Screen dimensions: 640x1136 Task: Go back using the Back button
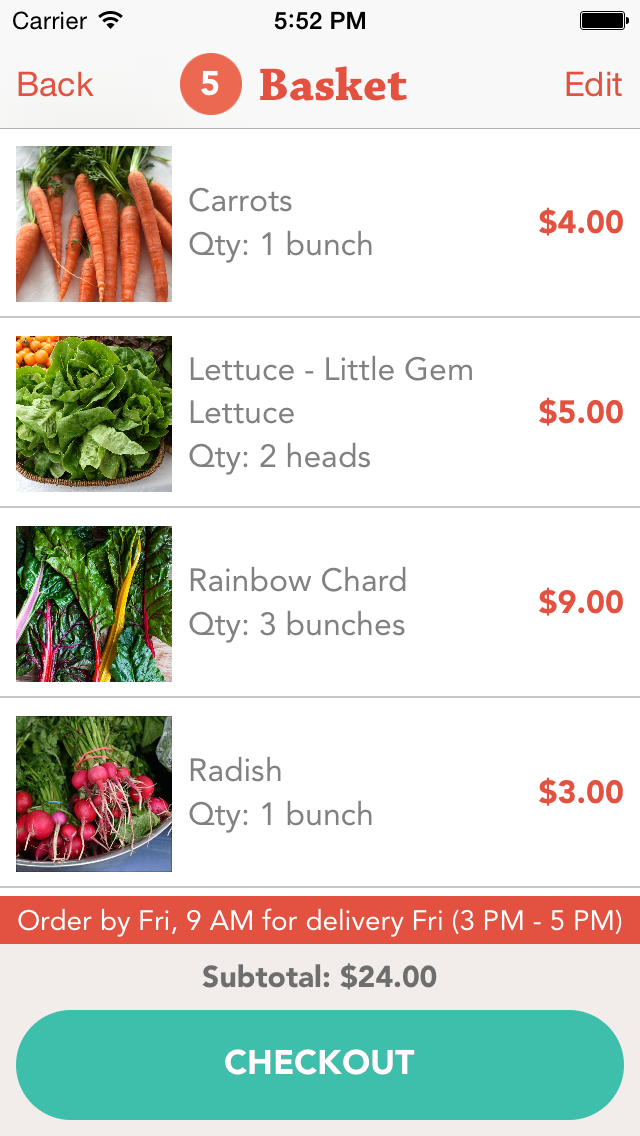[55, 85]
